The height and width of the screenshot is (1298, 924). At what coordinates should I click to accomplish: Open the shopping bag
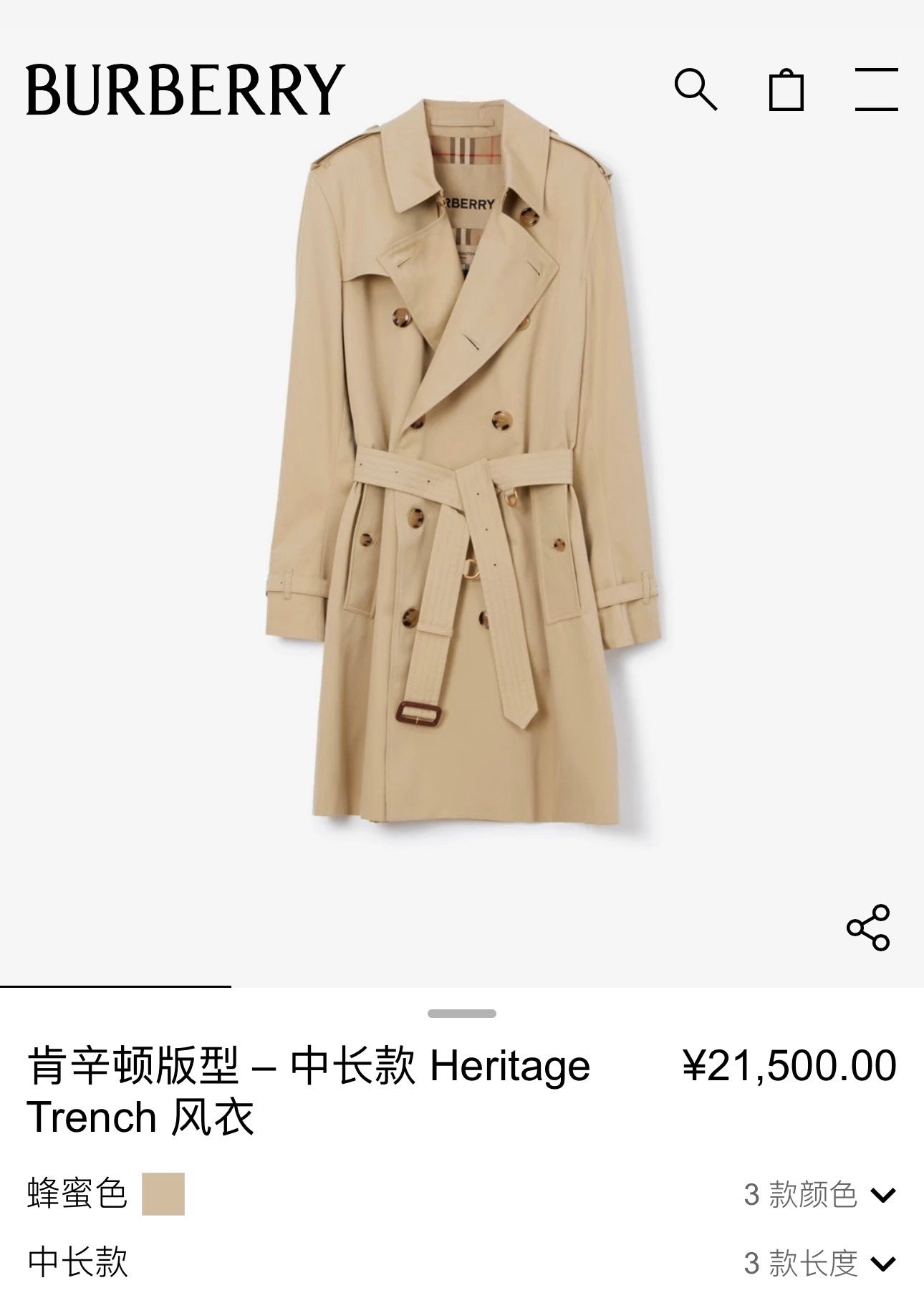click(786, 90)
